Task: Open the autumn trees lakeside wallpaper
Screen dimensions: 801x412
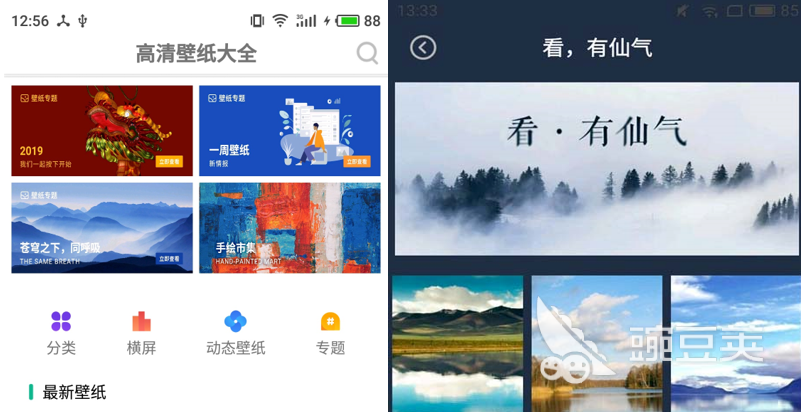Action: point(596,343)
